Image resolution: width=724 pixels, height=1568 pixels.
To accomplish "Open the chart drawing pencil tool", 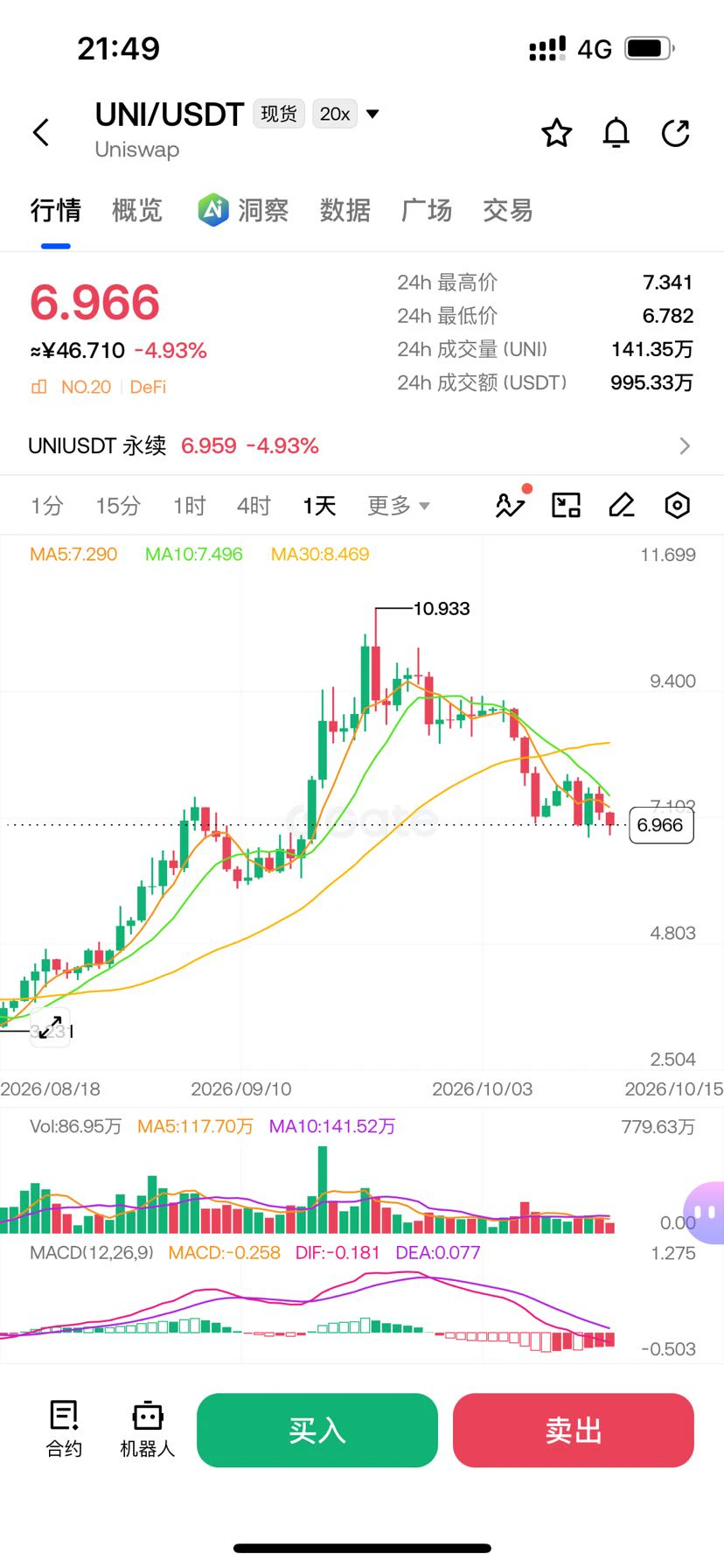I will pyautogui.click(x=622, y=505).
